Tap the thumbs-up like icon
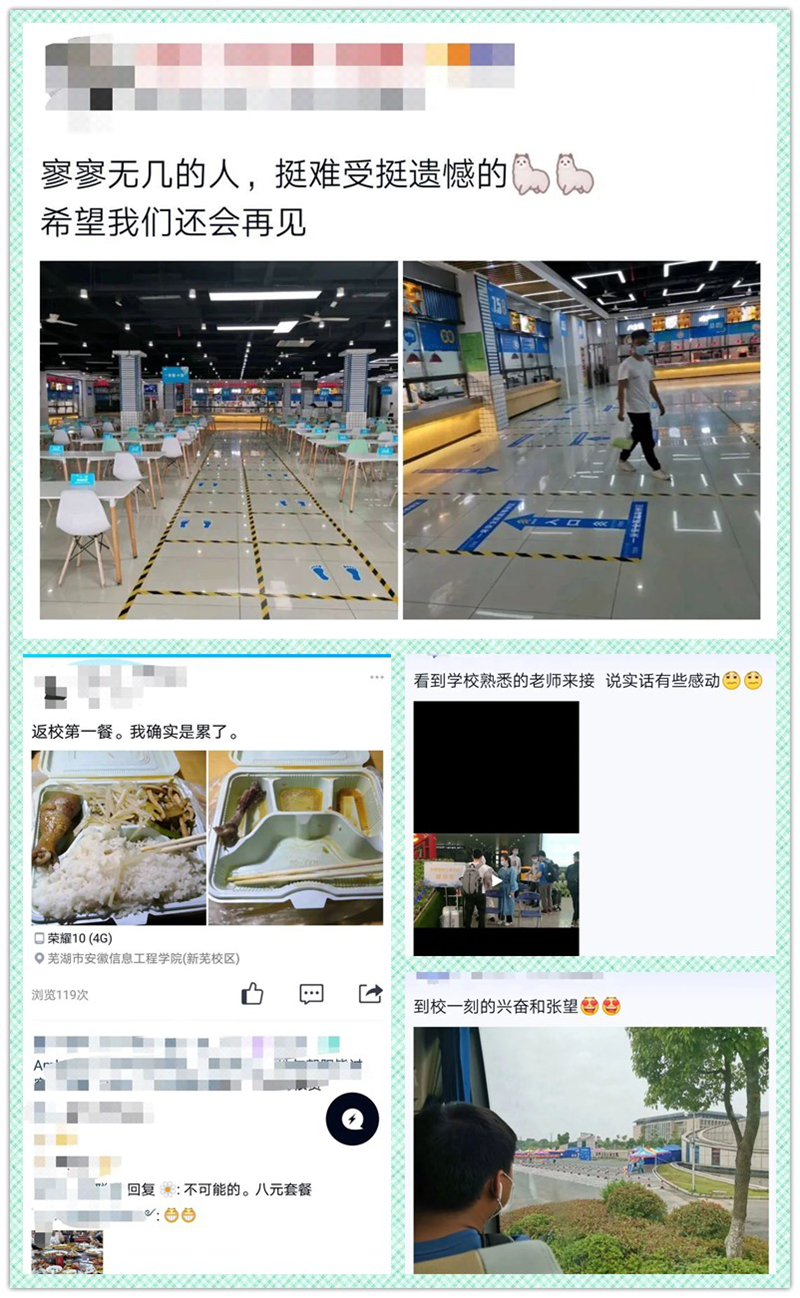This screenshot has height=1298, width=800. [253, 992]
